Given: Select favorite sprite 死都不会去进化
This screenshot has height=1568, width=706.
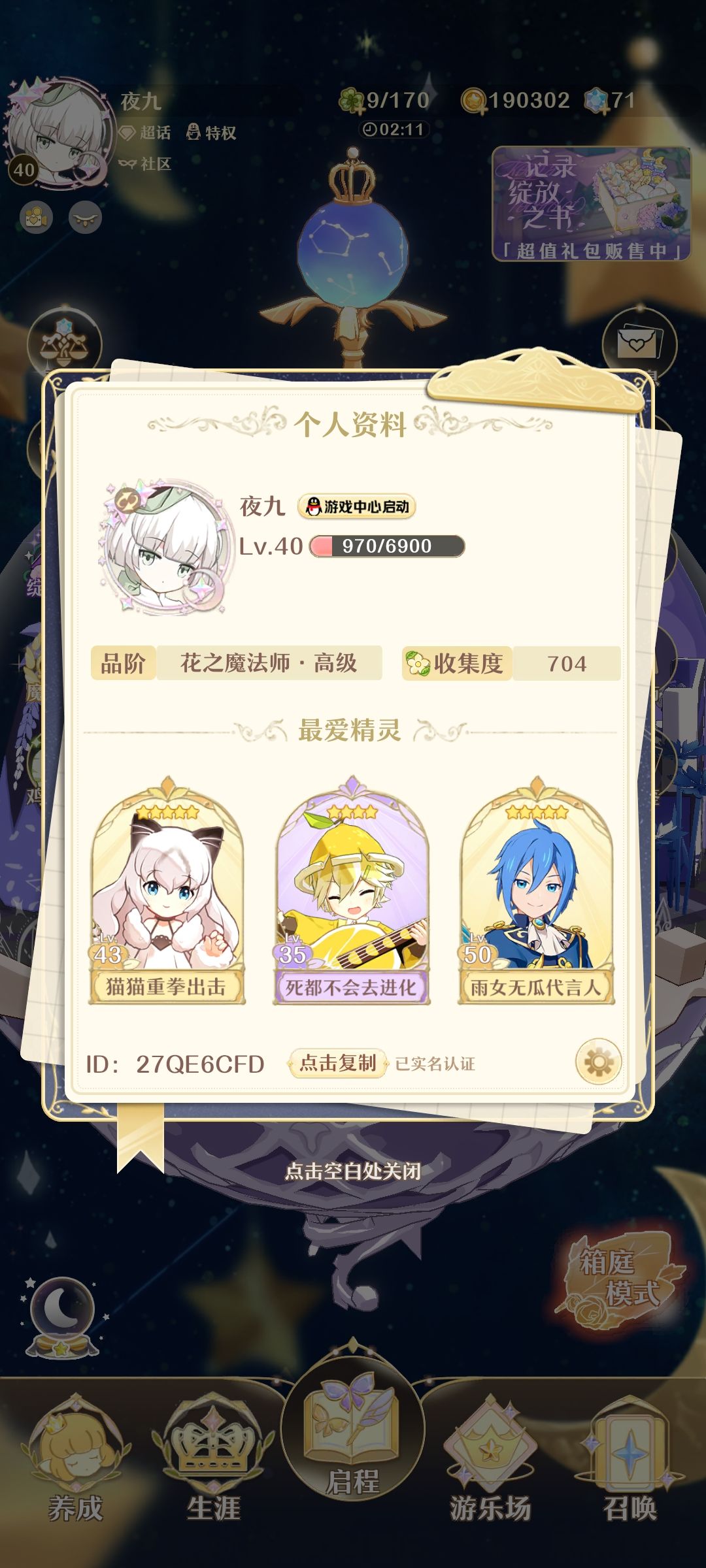Looking at the screenshot, I should (352, 891).
